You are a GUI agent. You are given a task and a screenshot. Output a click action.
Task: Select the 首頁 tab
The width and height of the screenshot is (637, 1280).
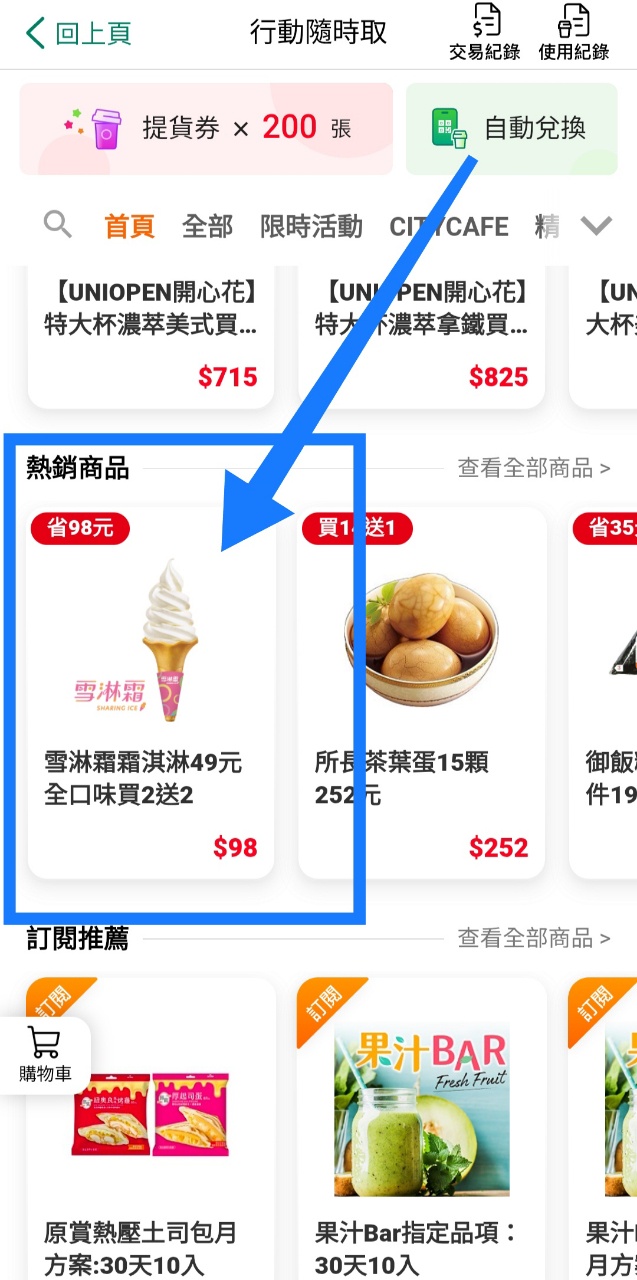pos(129,226)
